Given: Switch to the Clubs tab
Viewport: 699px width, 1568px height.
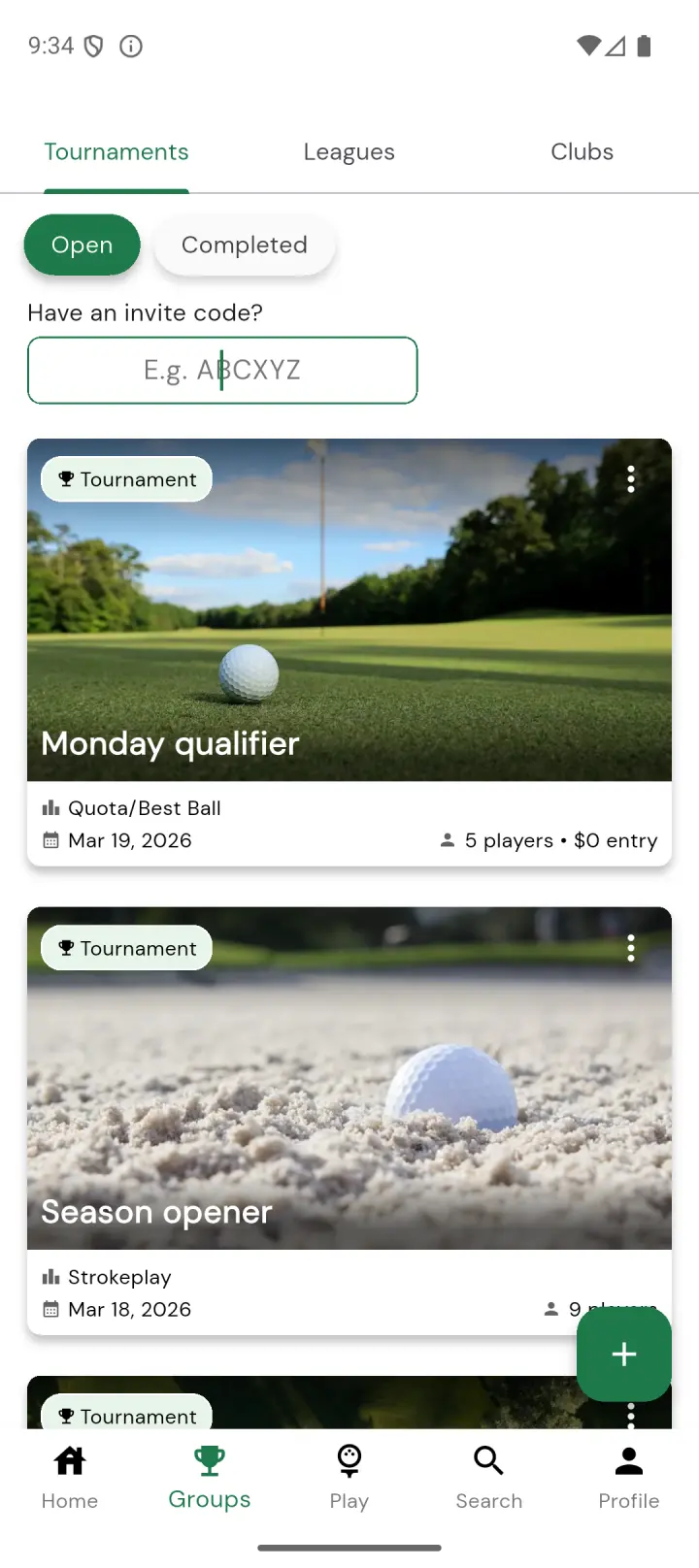Looking at the screenshot, I should (582, 152).
